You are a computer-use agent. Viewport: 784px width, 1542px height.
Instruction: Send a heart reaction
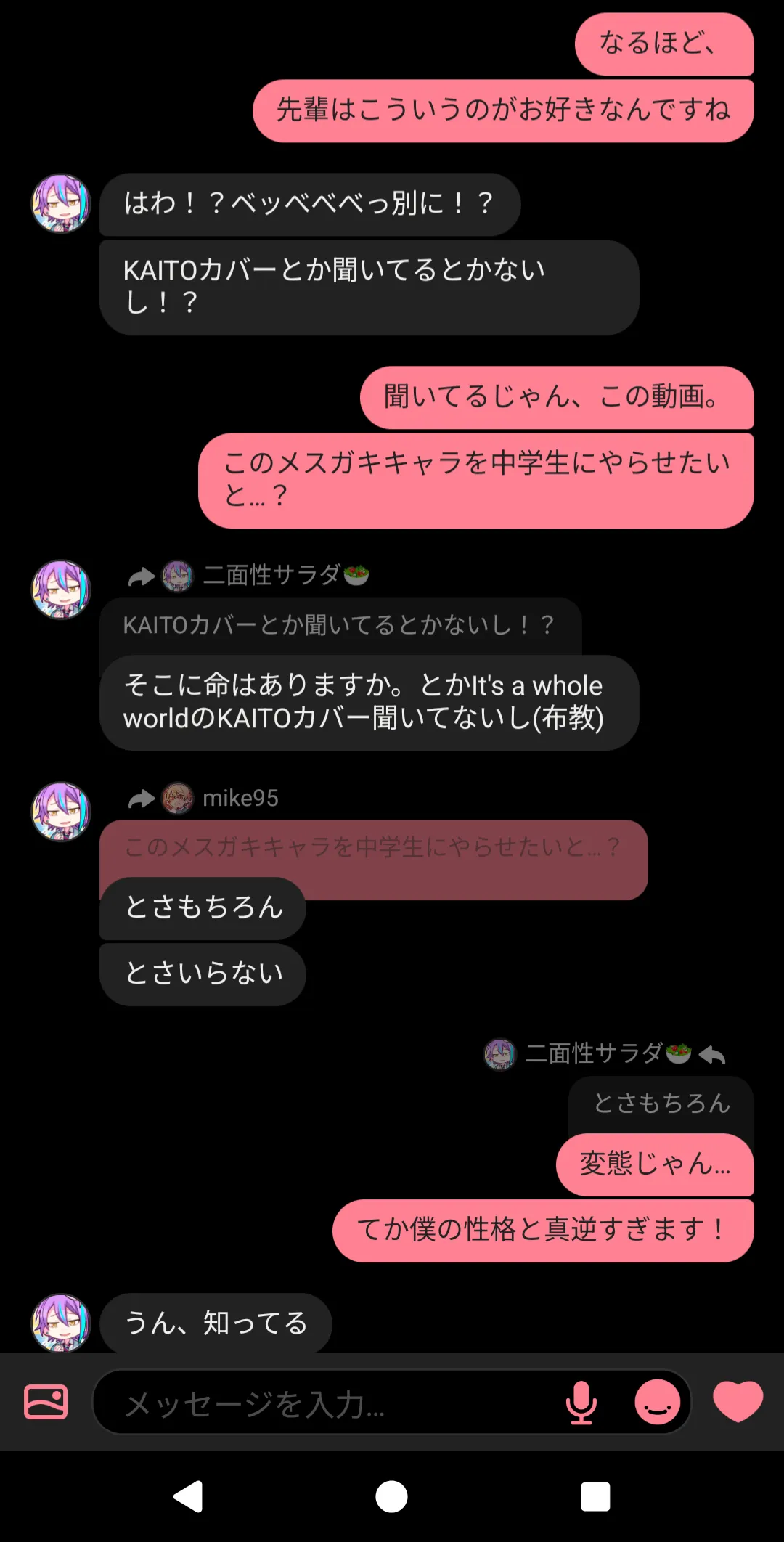738,1400
